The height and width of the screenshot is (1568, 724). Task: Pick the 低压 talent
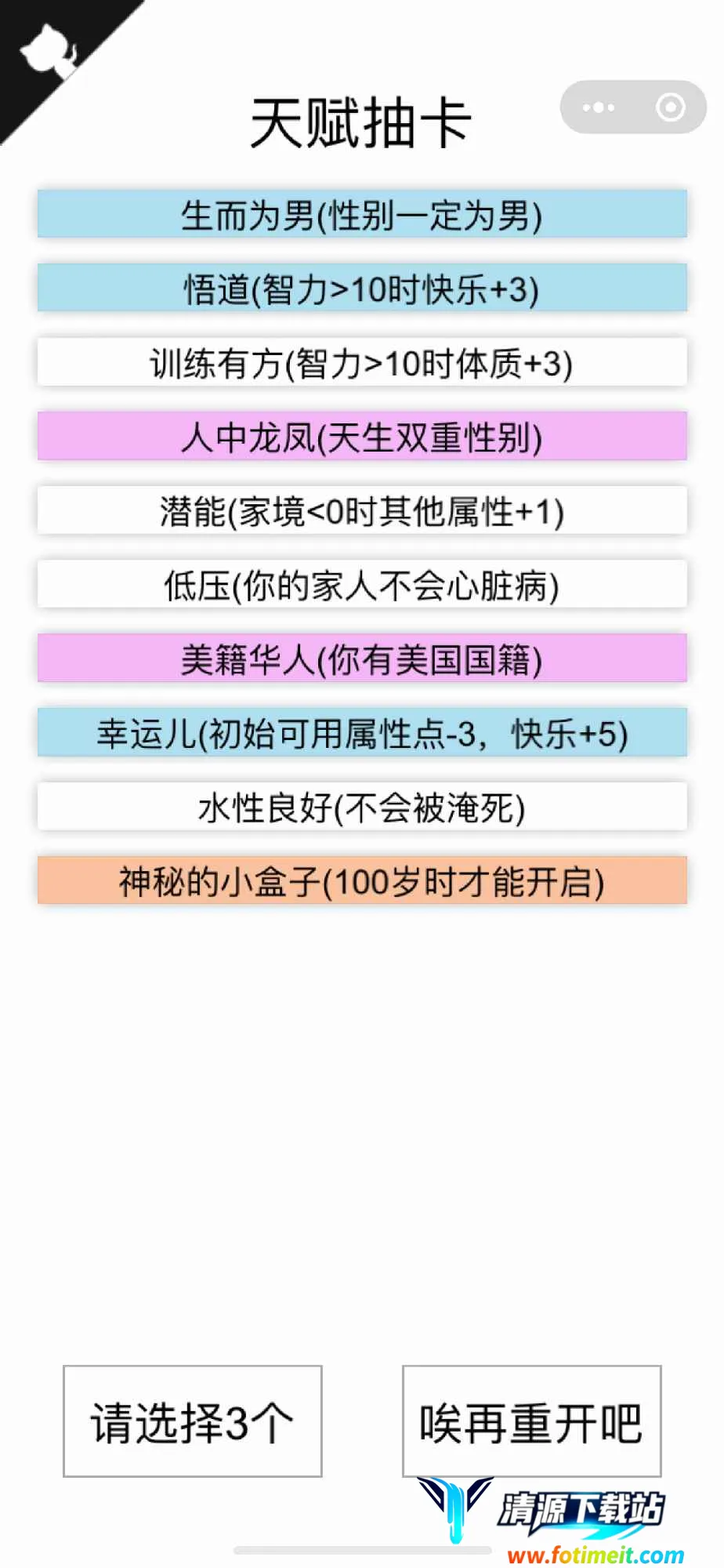[362, 585]
